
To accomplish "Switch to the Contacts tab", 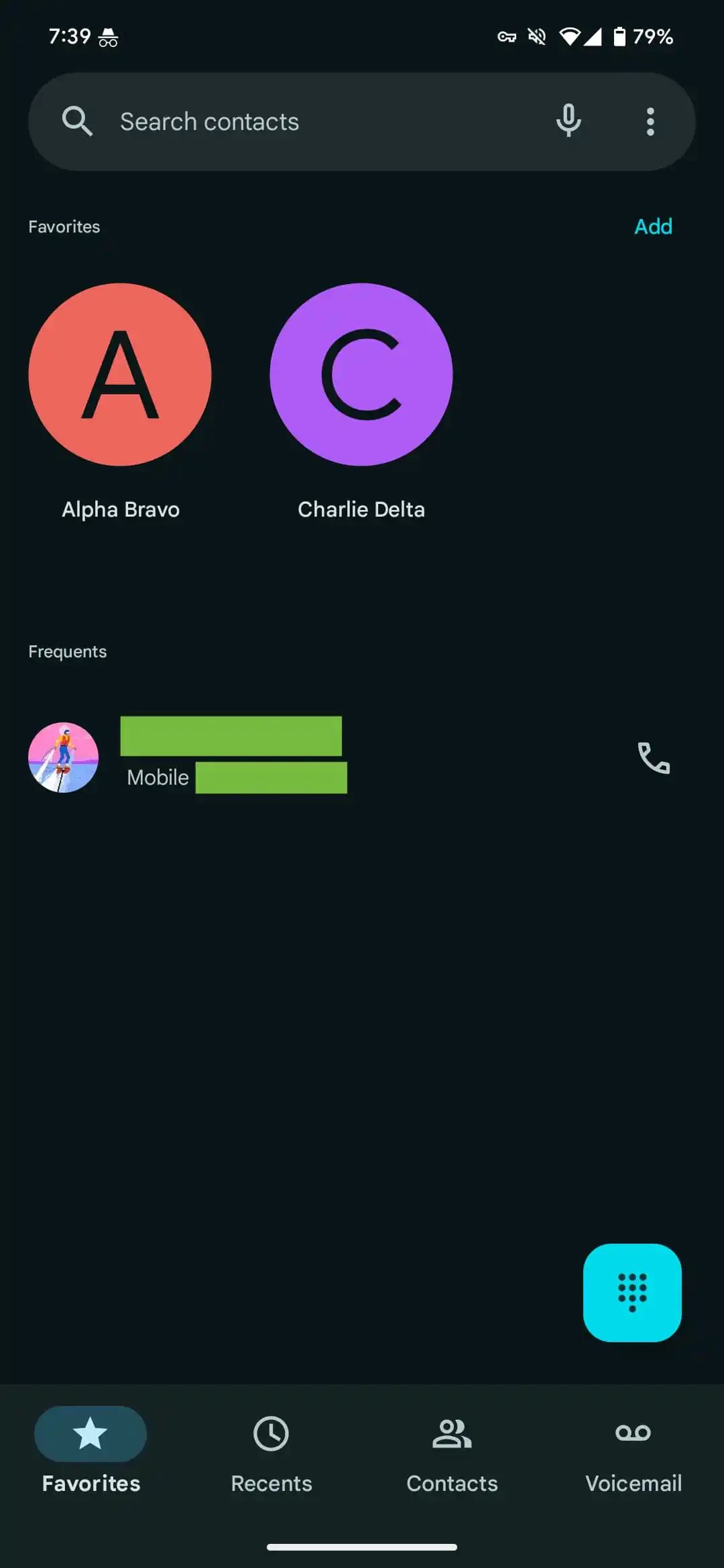I will [452, 1453].
